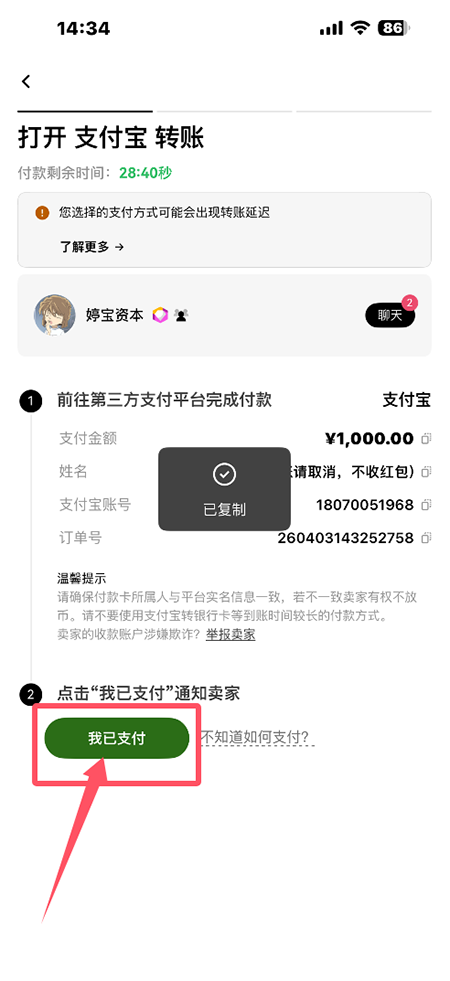Copy the payment amount ¥1,000.00
450x981 pixels.
tap(426, 439)
